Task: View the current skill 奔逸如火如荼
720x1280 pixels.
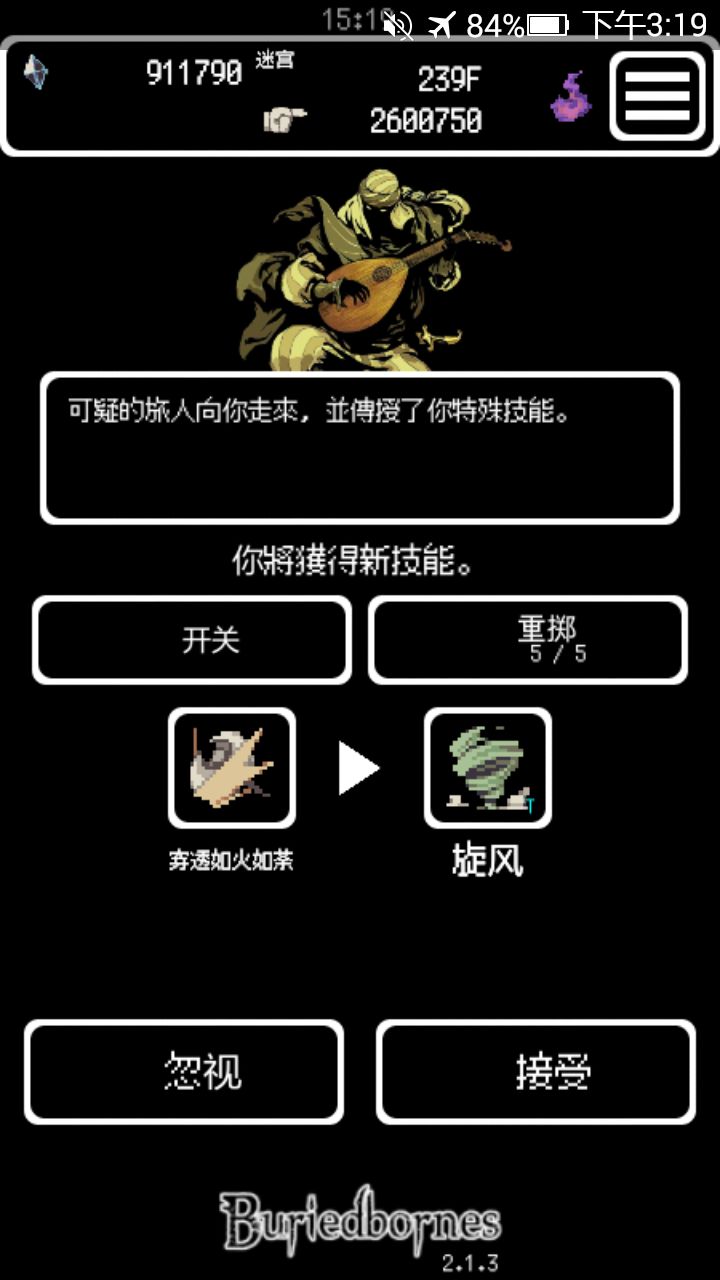Action: (x=232, y=768)
